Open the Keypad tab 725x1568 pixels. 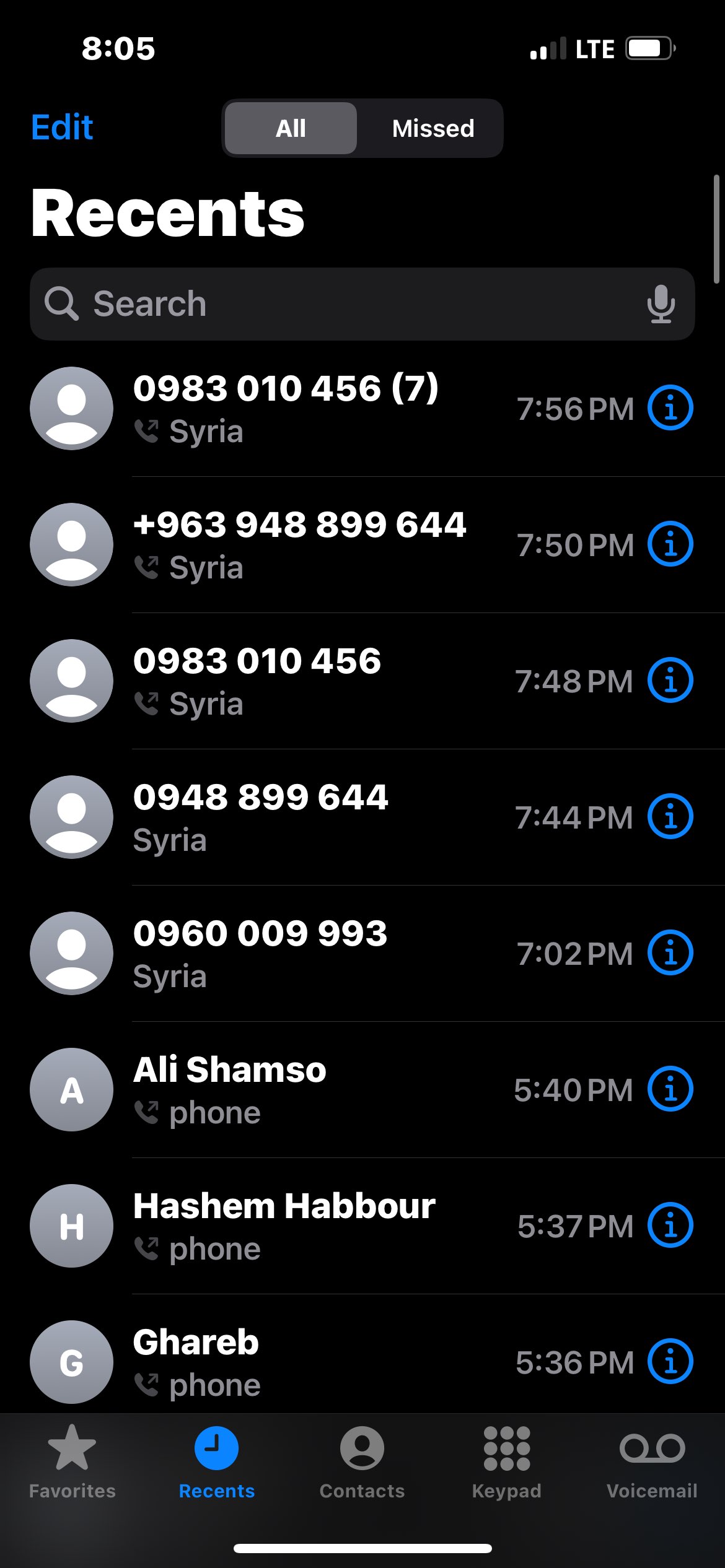pos(506,1461)
